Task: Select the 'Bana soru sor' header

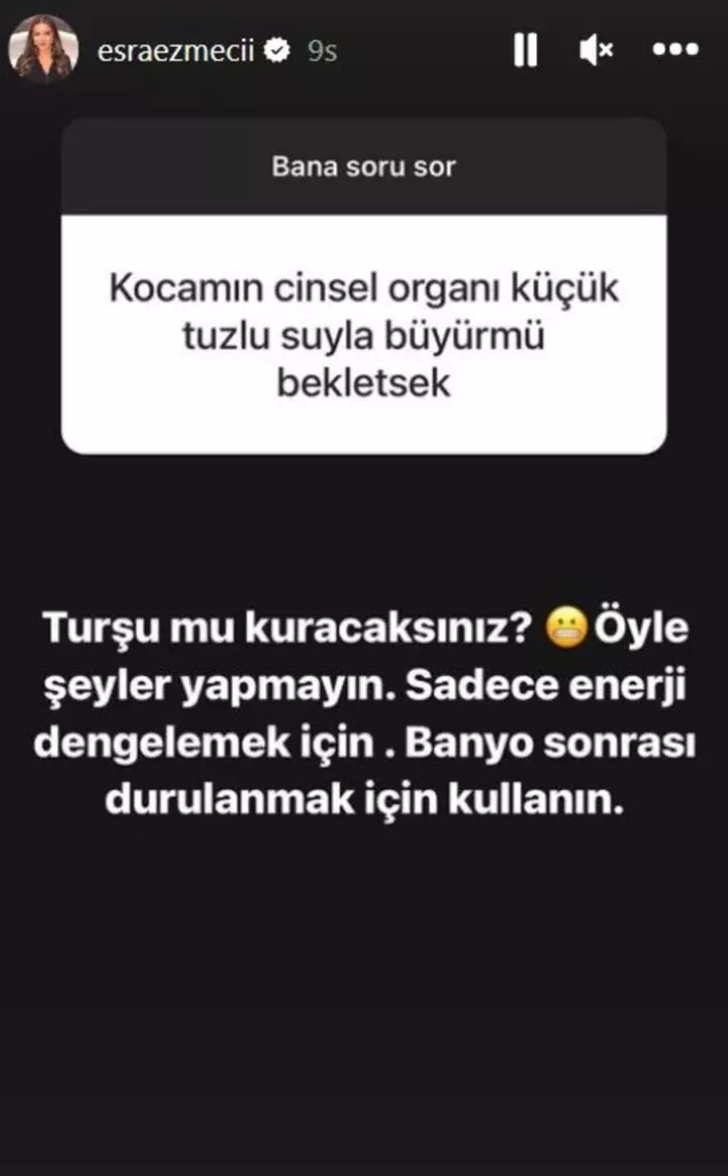Action: click(364, 167)
